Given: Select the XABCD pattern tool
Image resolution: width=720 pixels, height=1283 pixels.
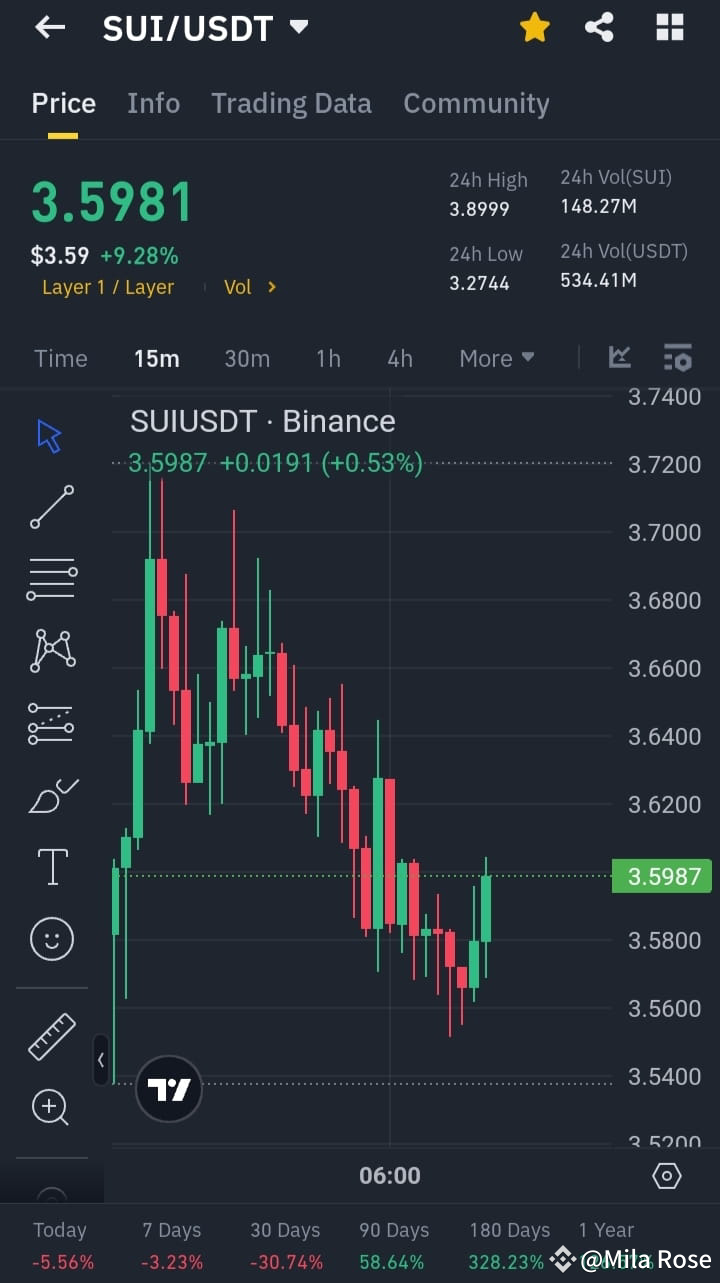Looking at the screenshot, I should coord(51,650).
